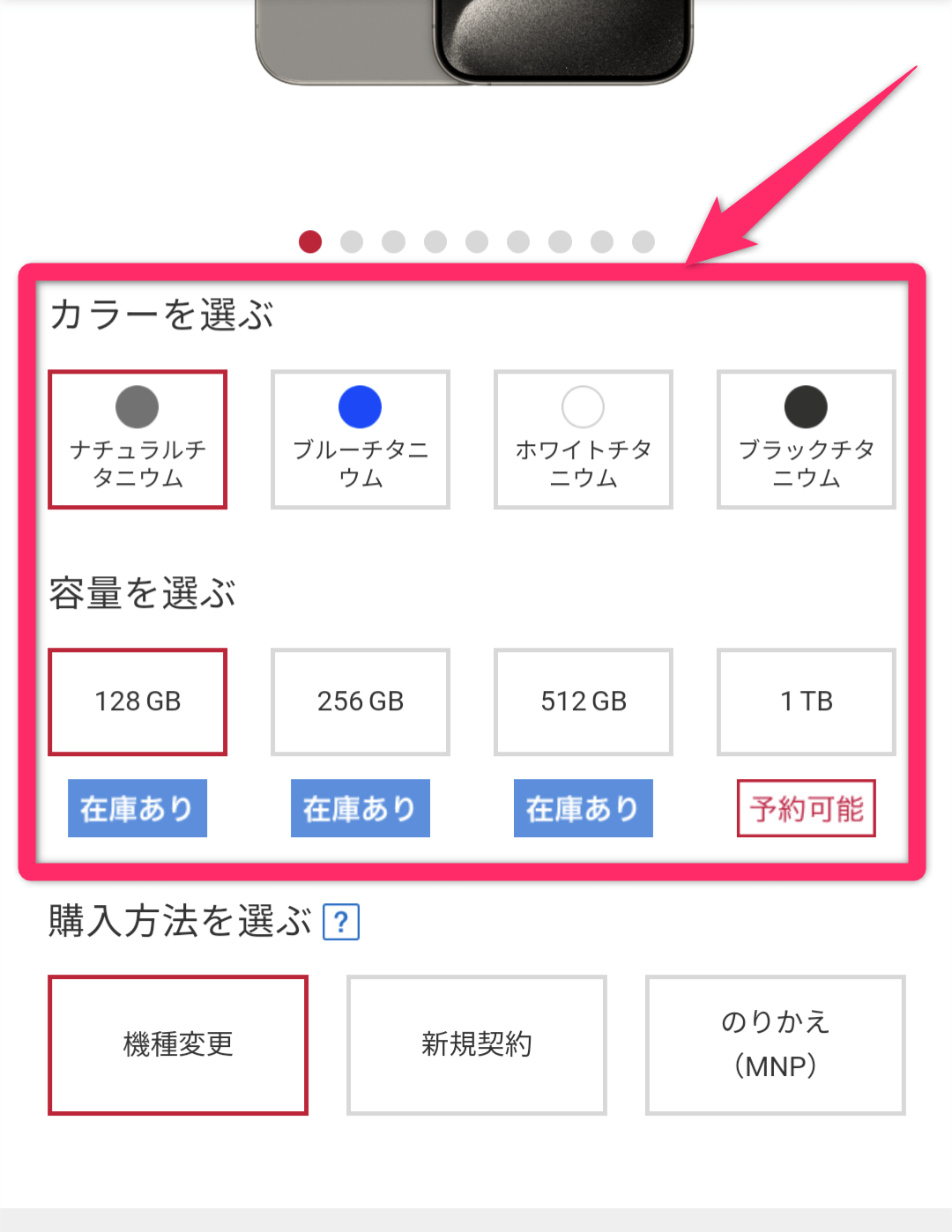952x1232 pixels.
Task: Choose のりかえ（MNP）purchase method
Action: click(x=774, y=1044)
